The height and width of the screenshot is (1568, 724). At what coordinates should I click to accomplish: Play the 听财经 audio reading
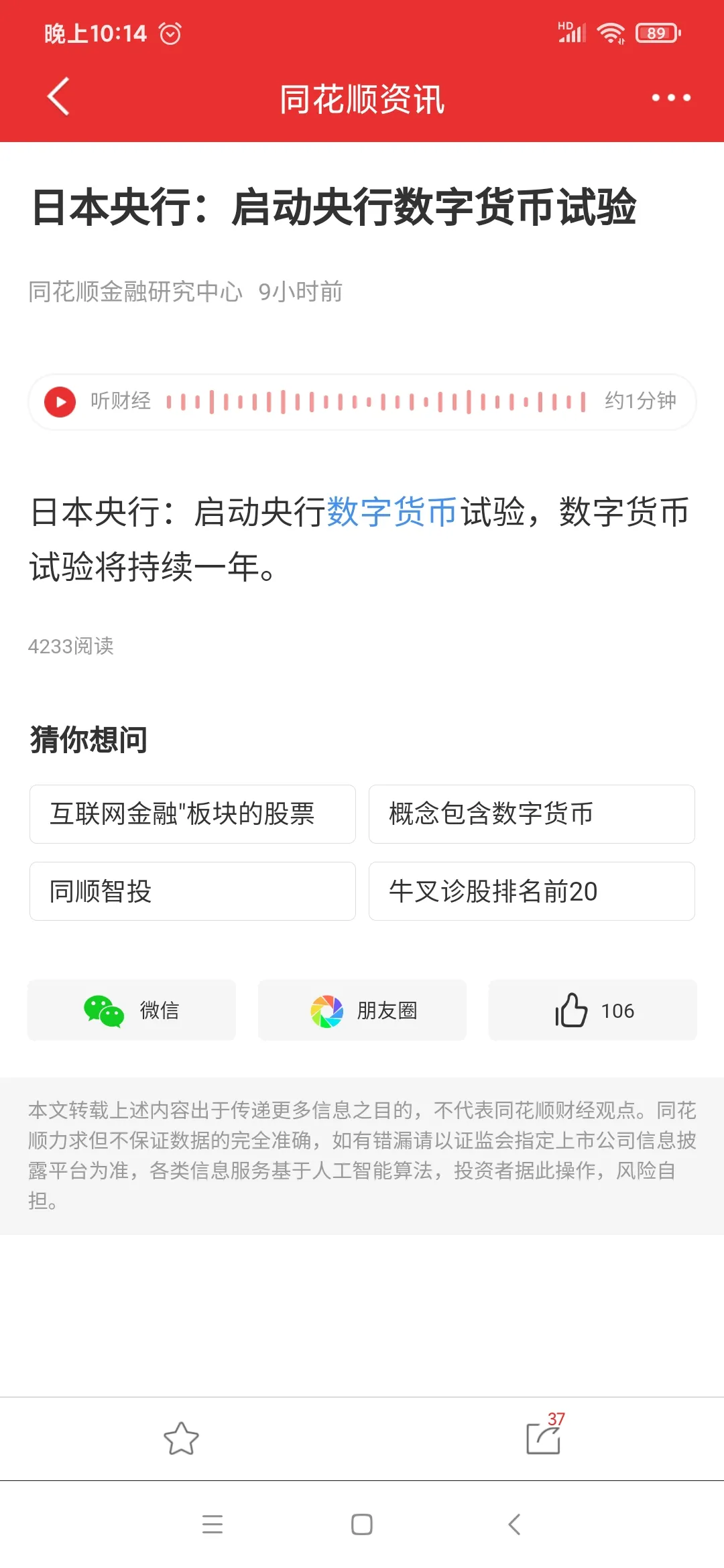pyautogui.click(x=60, y=401)
